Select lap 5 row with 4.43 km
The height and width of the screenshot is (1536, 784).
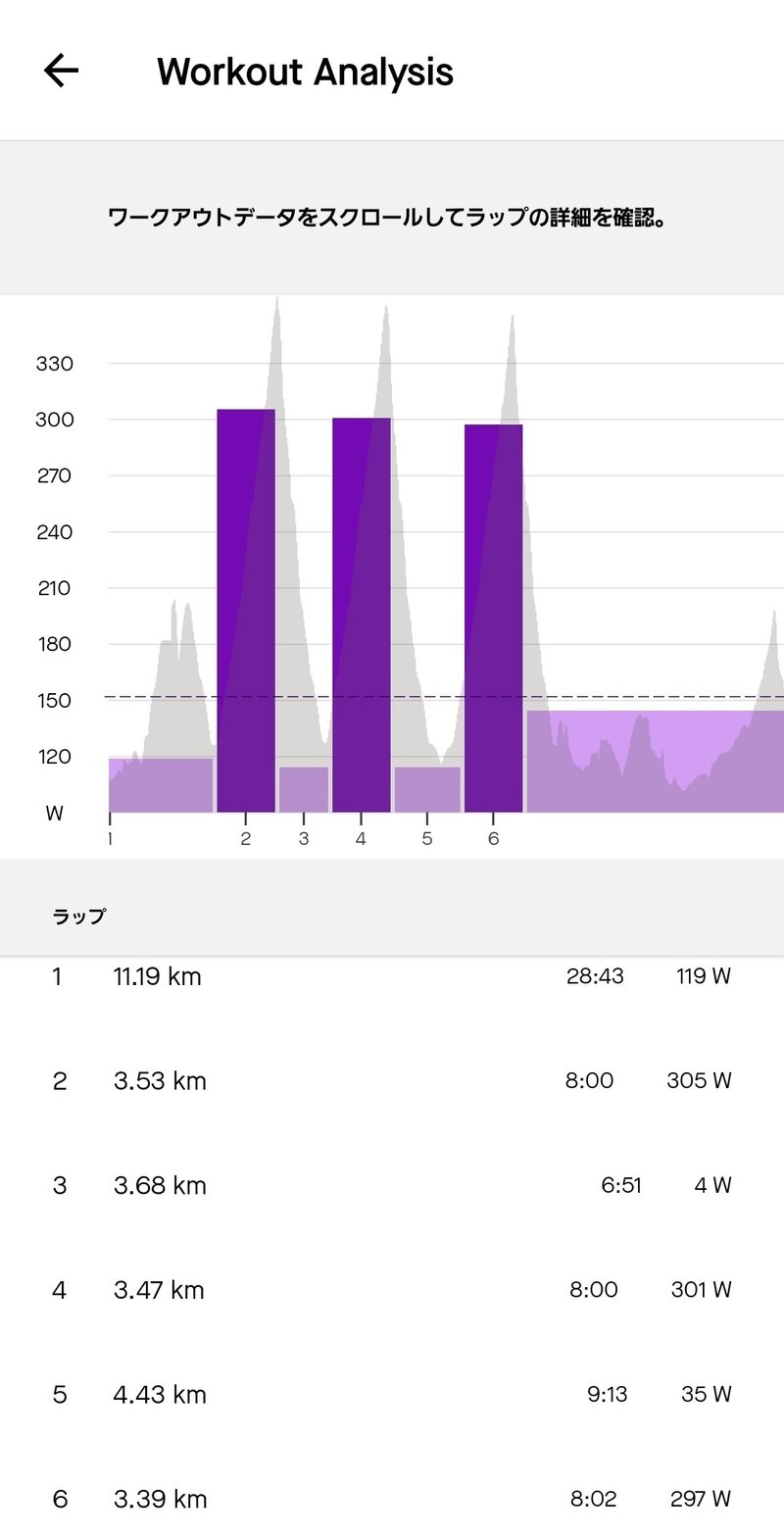[x=392, y=1394]
